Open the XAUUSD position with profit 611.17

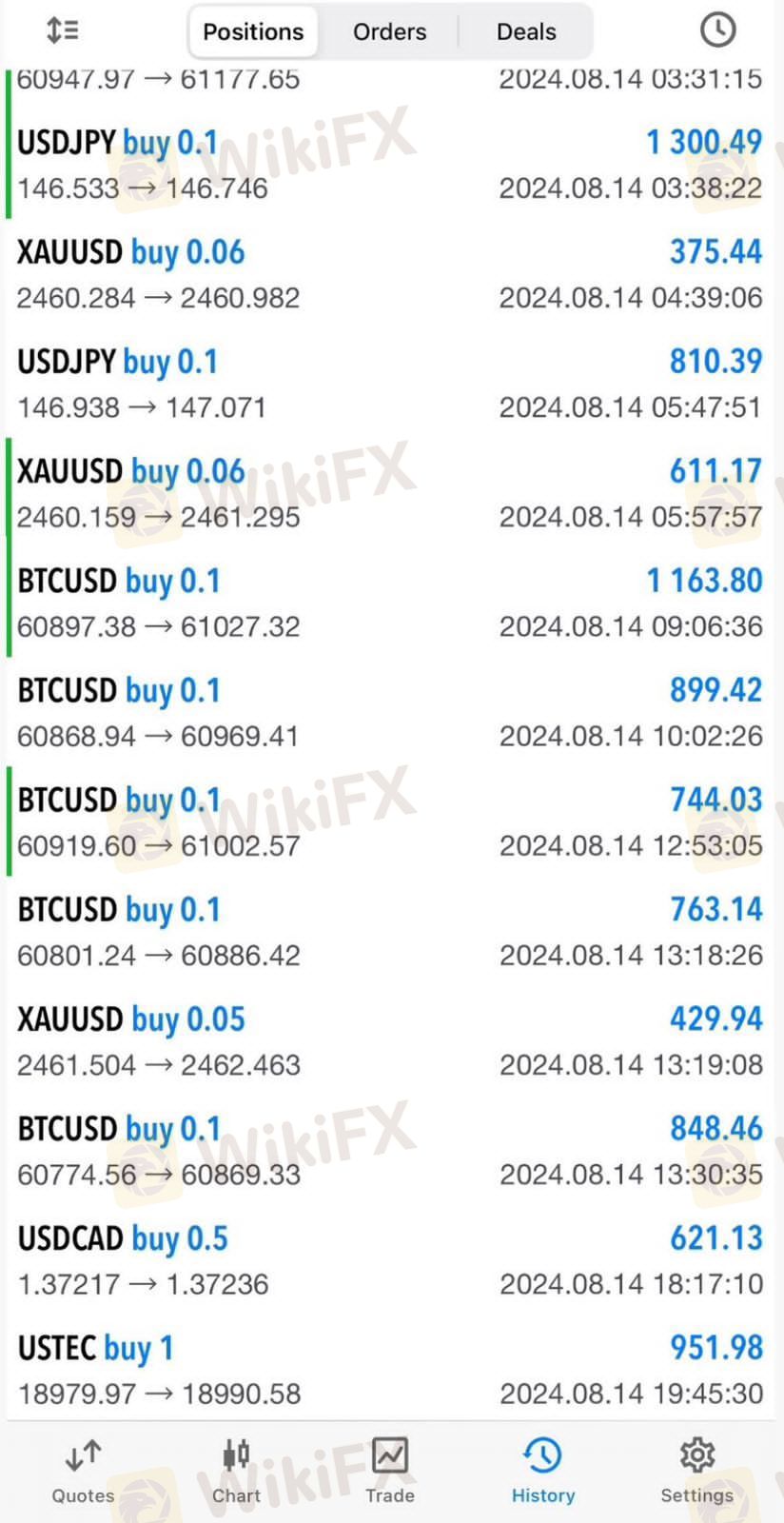tap(390, 493)
